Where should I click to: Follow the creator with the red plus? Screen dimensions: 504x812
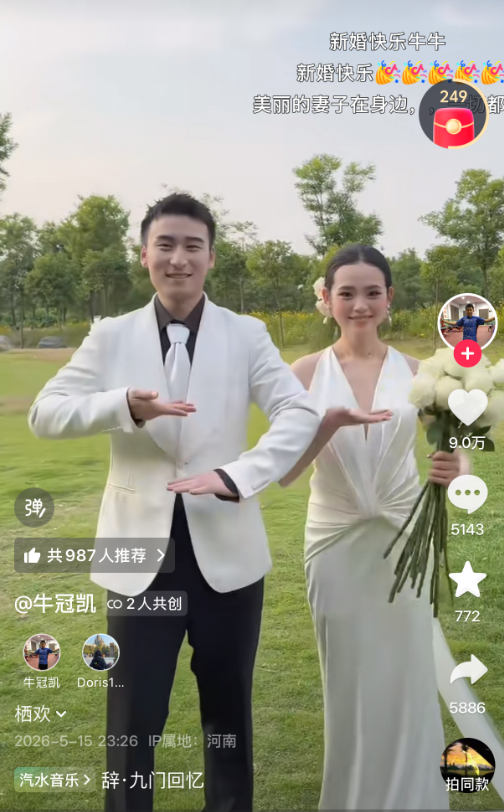468,354
